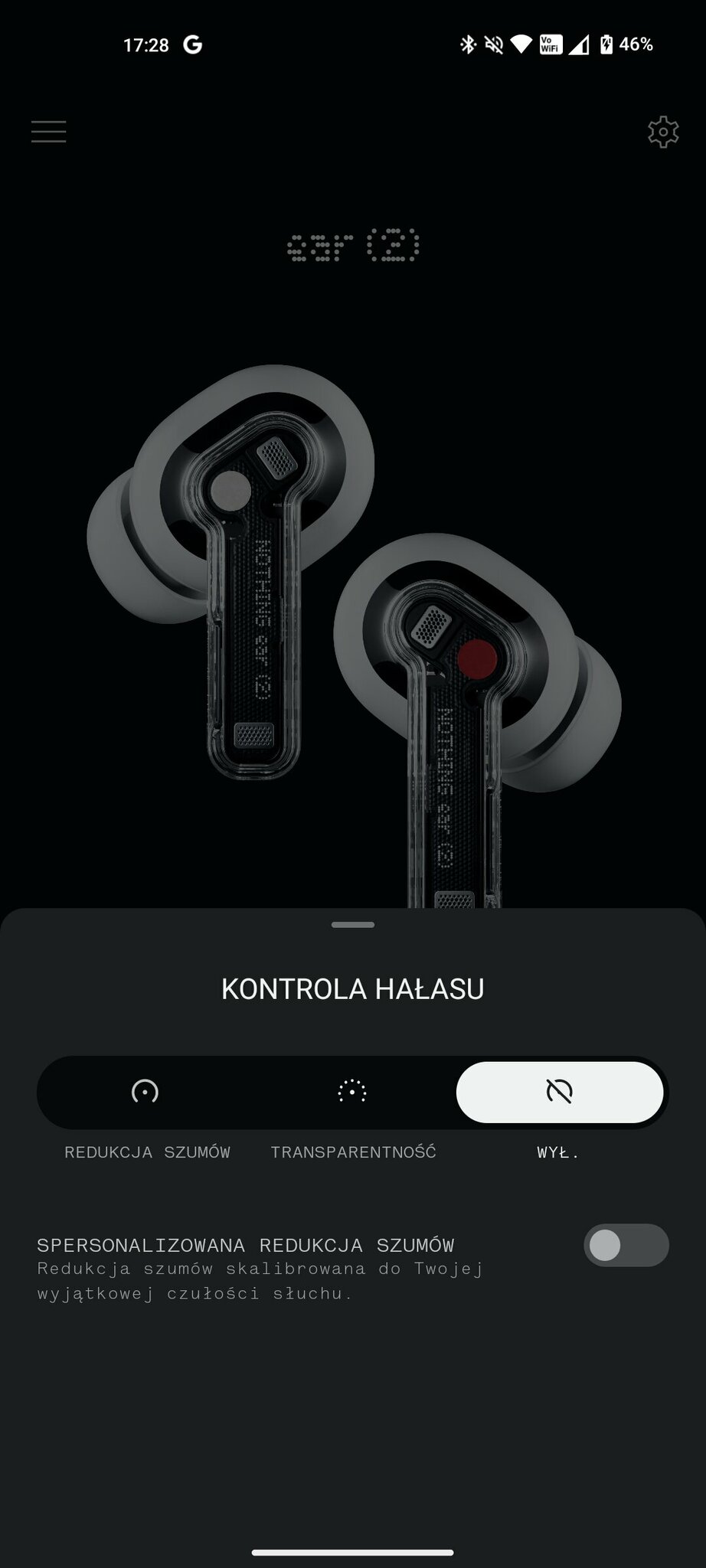Switch to Redukcja szumów mode
706x1568 pixels.
145,1091
